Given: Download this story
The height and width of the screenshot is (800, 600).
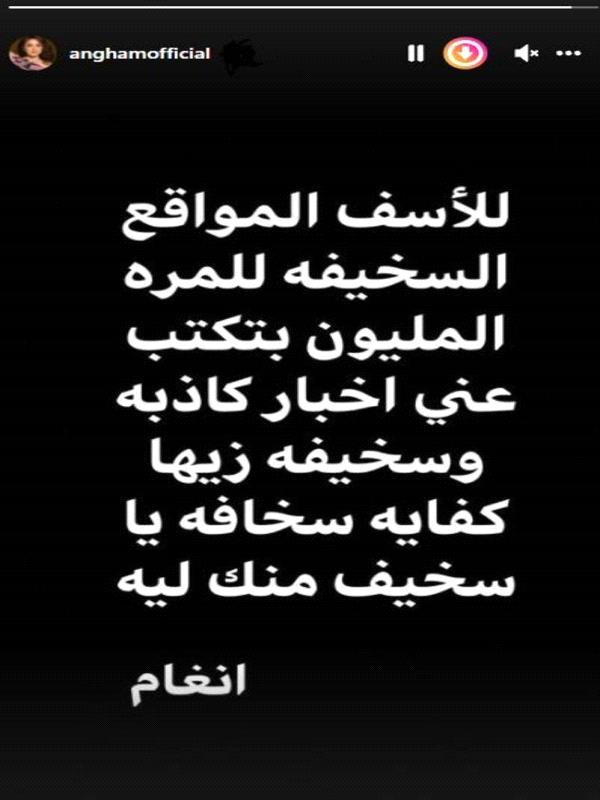Looking at the screenshot, I should [x=466, y=54].
